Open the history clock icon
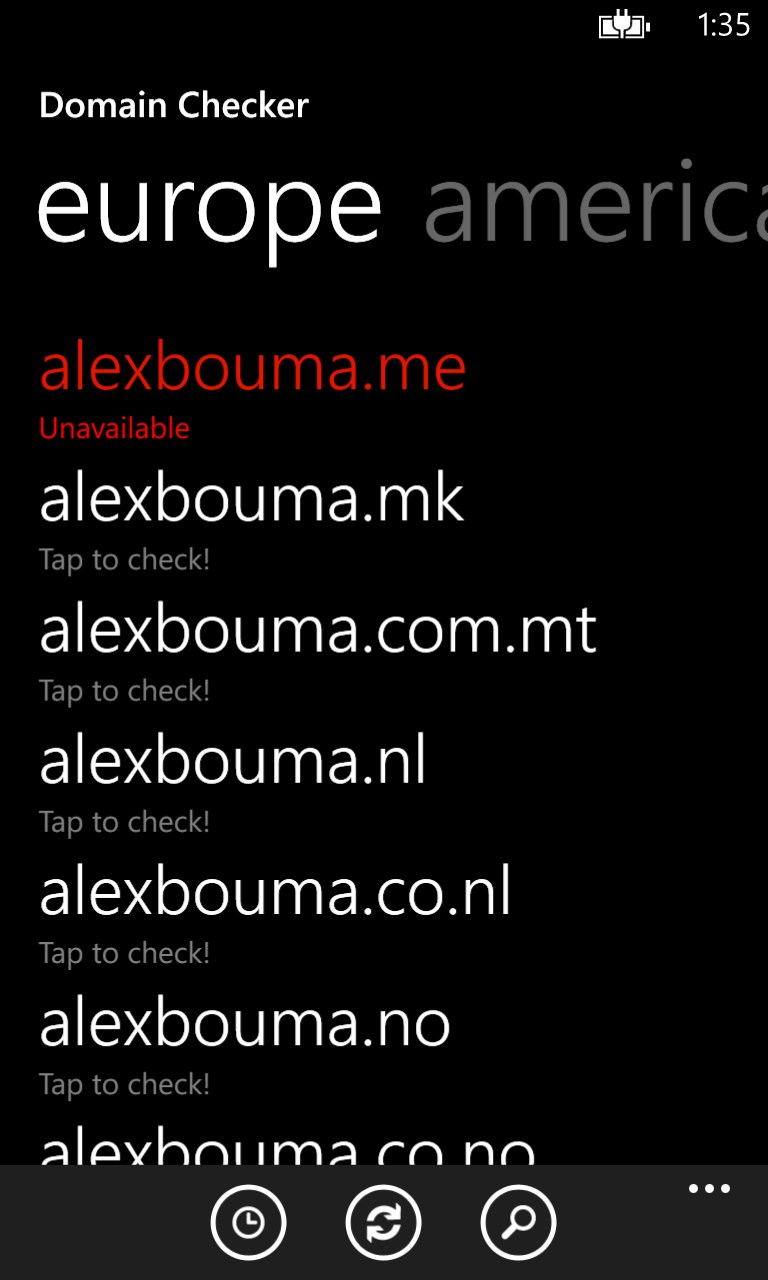Screen dimensions: 768x1280 coord(248,1222)
